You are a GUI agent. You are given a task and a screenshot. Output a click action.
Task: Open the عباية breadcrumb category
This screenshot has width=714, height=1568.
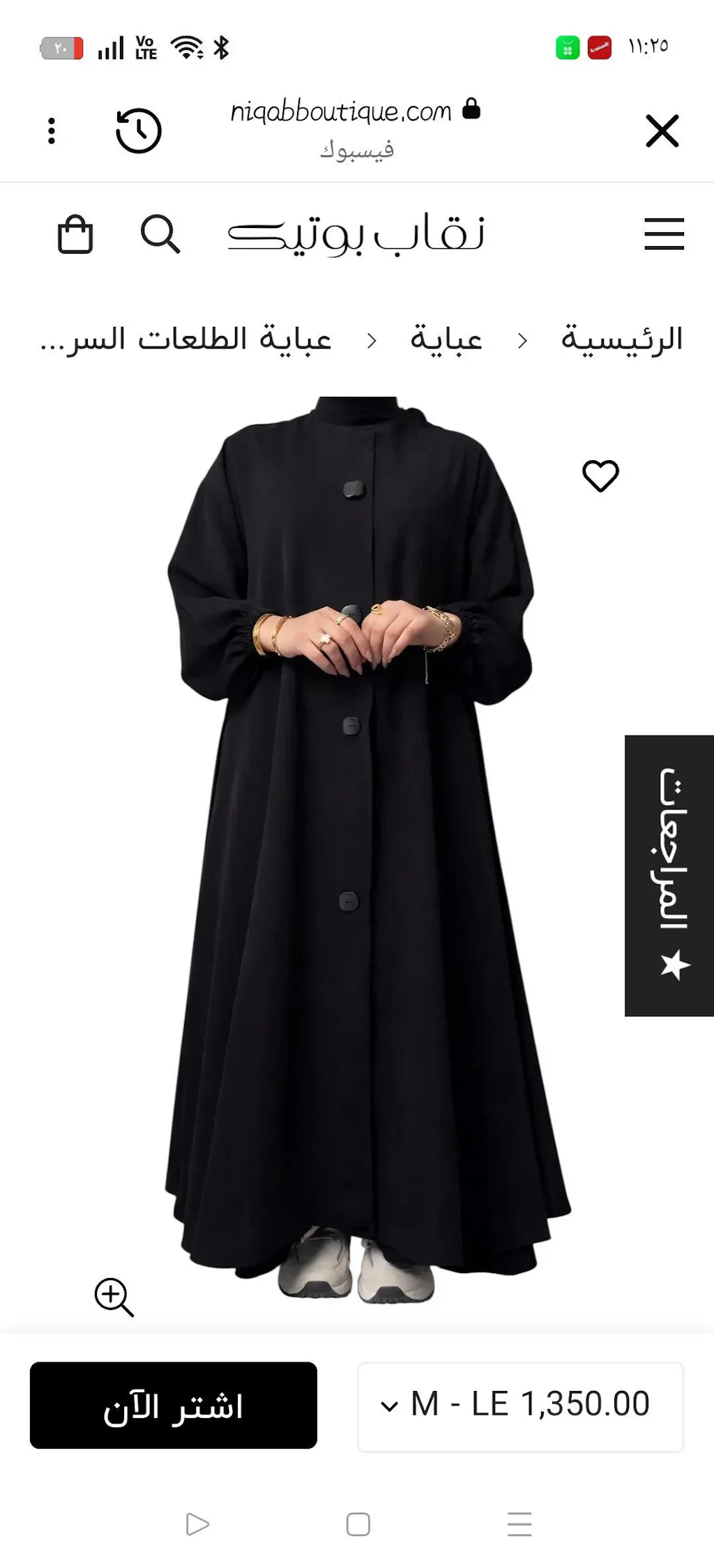[x=446, y=340]
